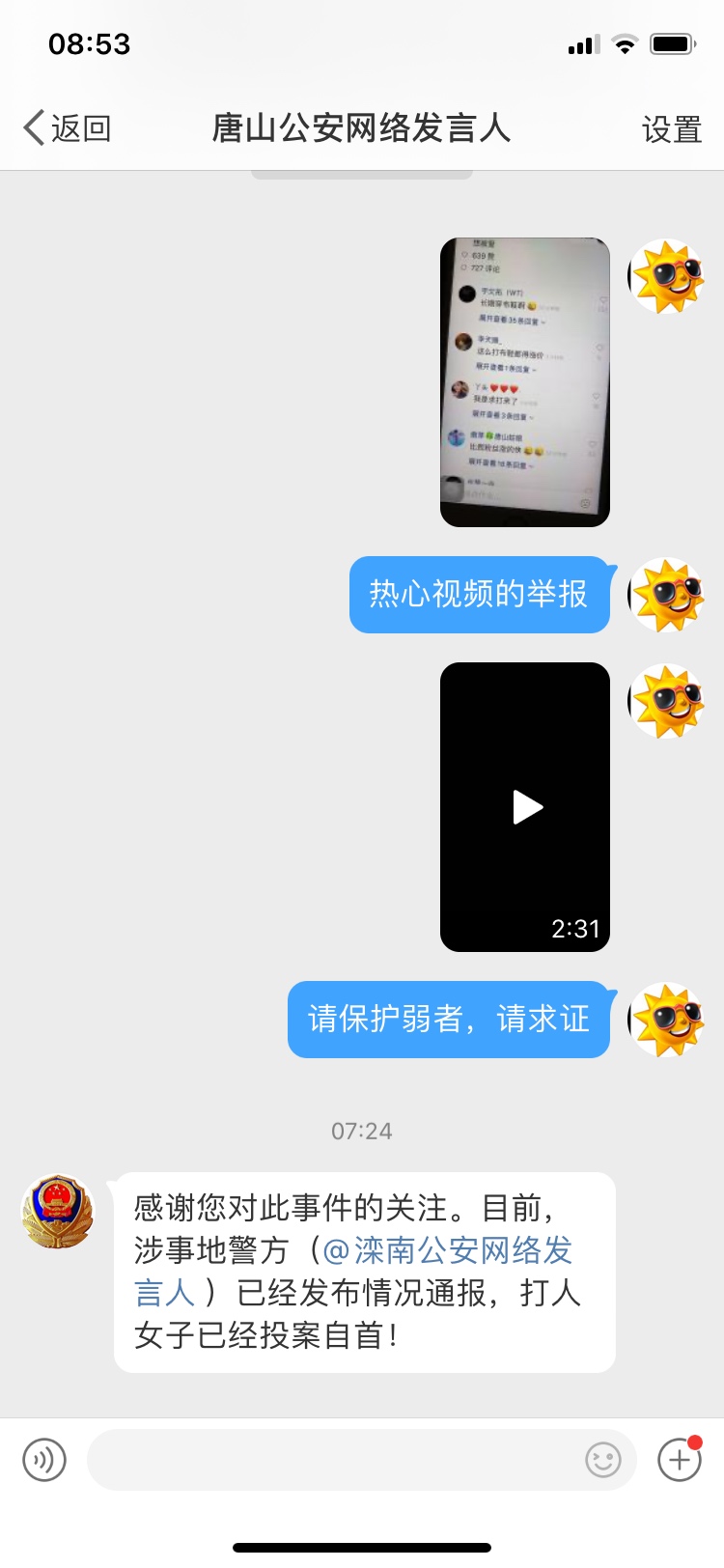Open my sun avatar beside 热心视频的举报

666,595
